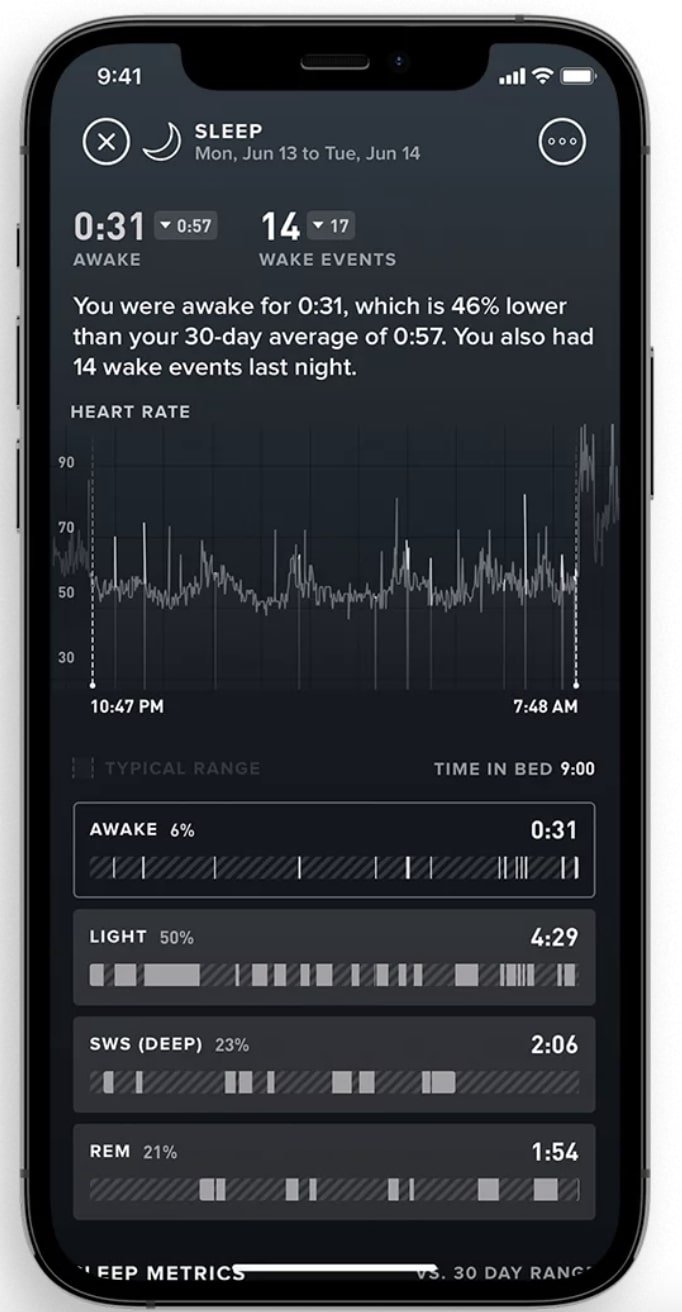Image resolution: width=682 pixels, height=1312 pixels.
Task: Close the Sleep detail screen
Action: pos(106,142)
